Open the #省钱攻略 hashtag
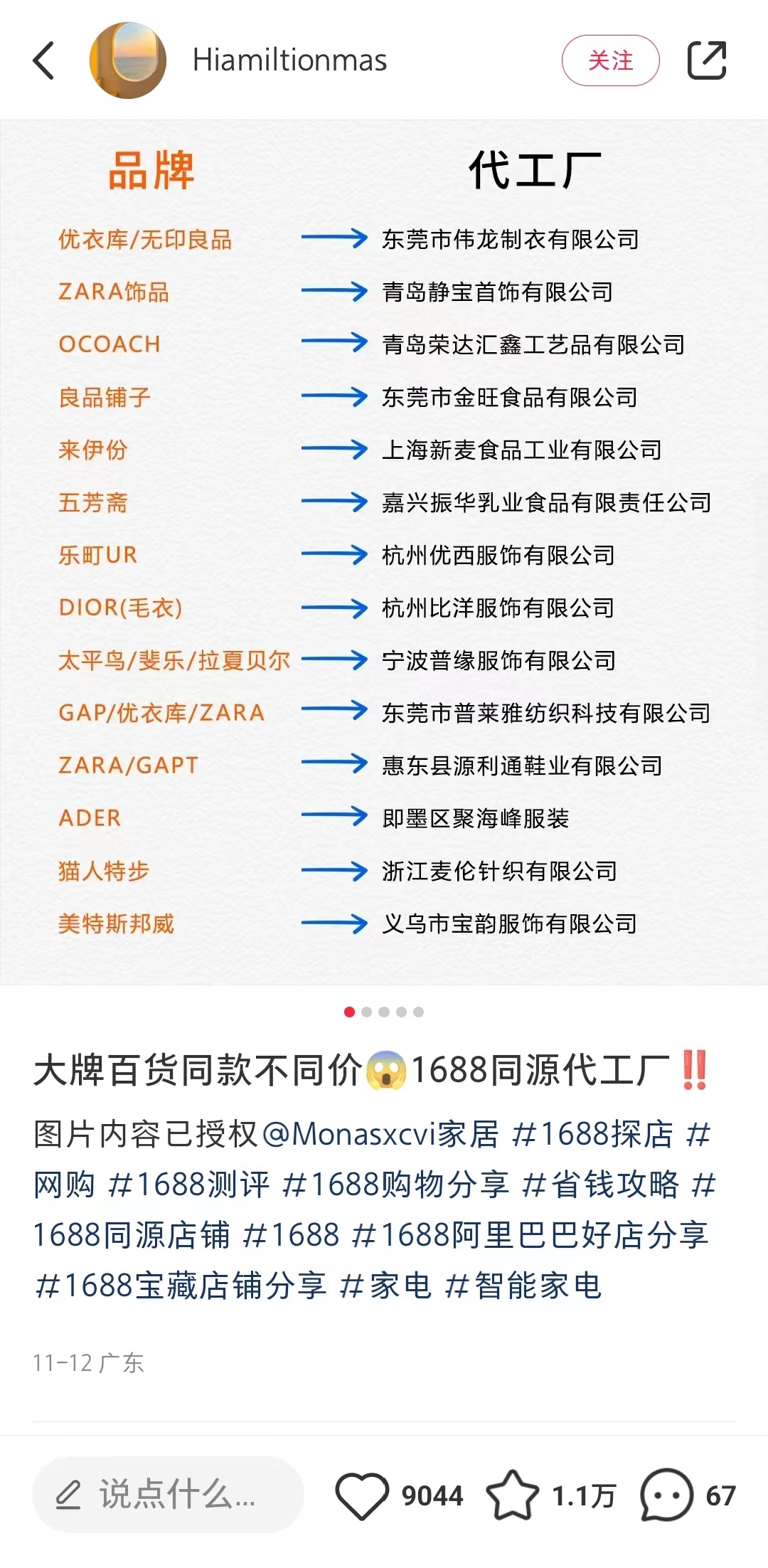 coord(600,1185)
